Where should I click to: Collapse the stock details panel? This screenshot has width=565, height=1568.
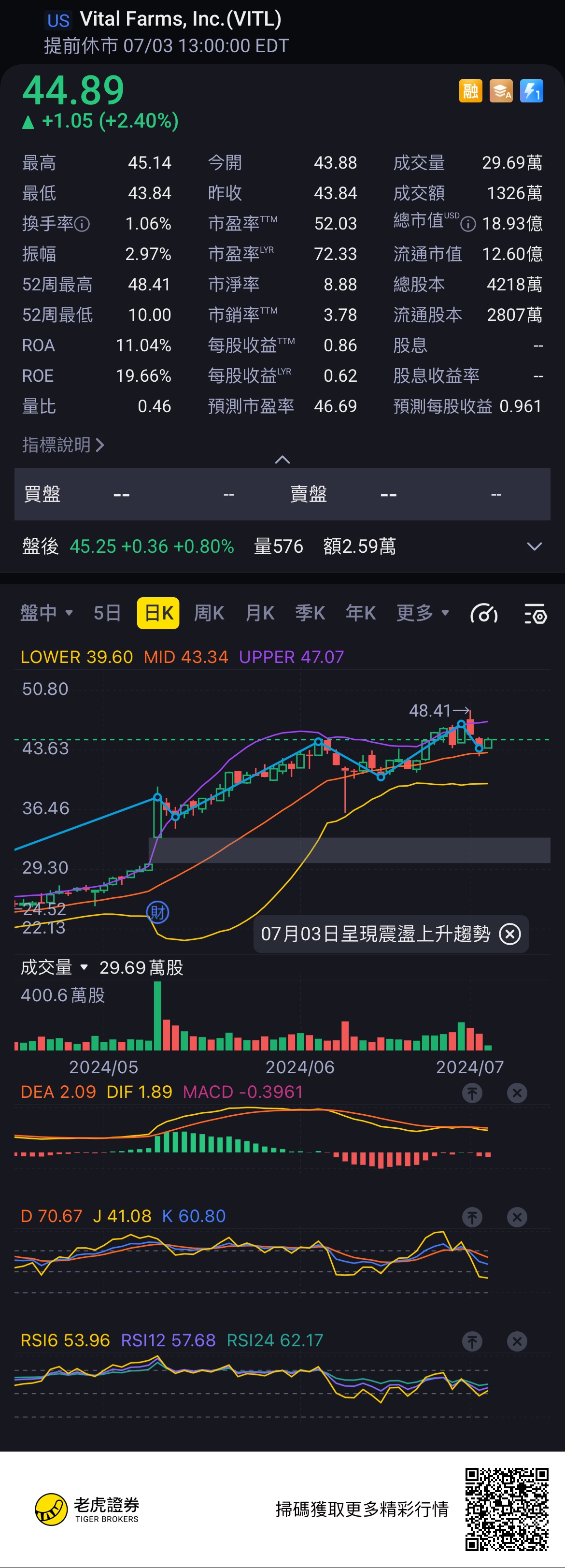tap(282, 460)
